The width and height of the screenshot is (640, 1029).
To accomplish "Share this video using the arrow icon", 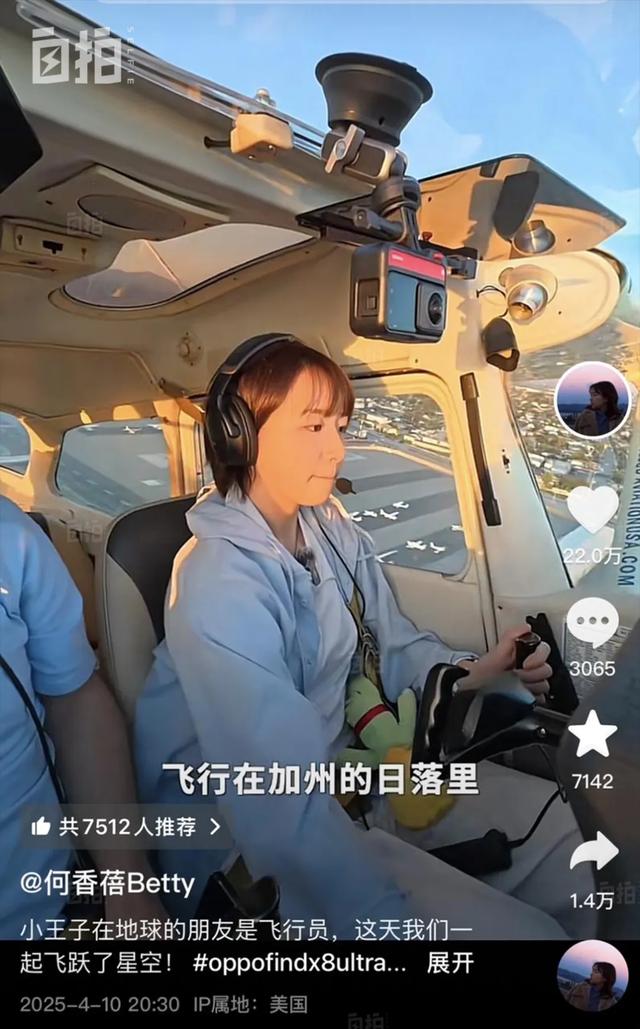I will pyautogui.click(x=592, y=852).
